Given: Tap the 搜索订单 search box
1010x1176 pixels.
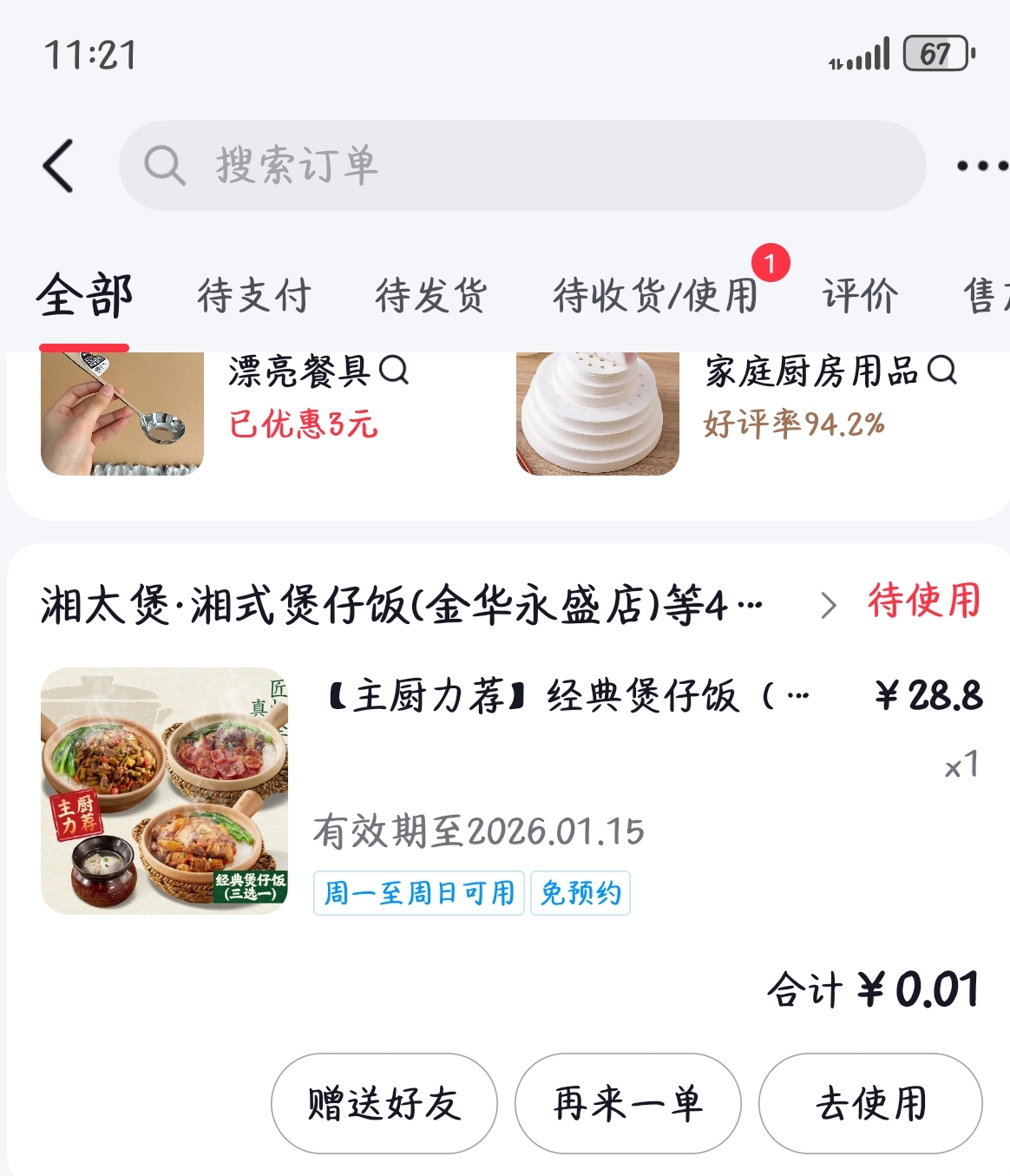Looking at the screenshot, I should (x=521, y=166).
